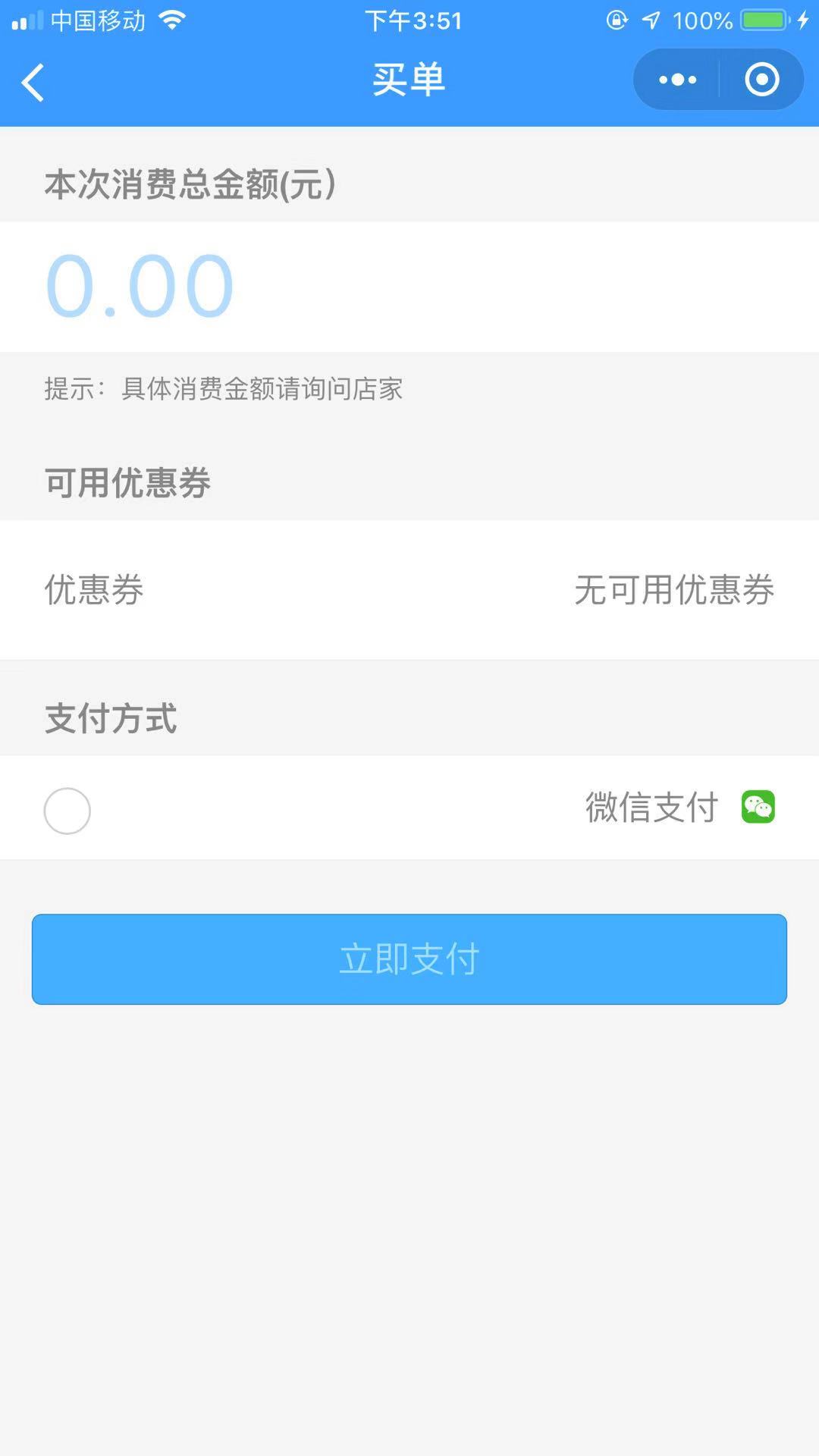Tap the location arrow icon in status bar
This screenshot has width=819, height=1456.
tap(652, 20)
